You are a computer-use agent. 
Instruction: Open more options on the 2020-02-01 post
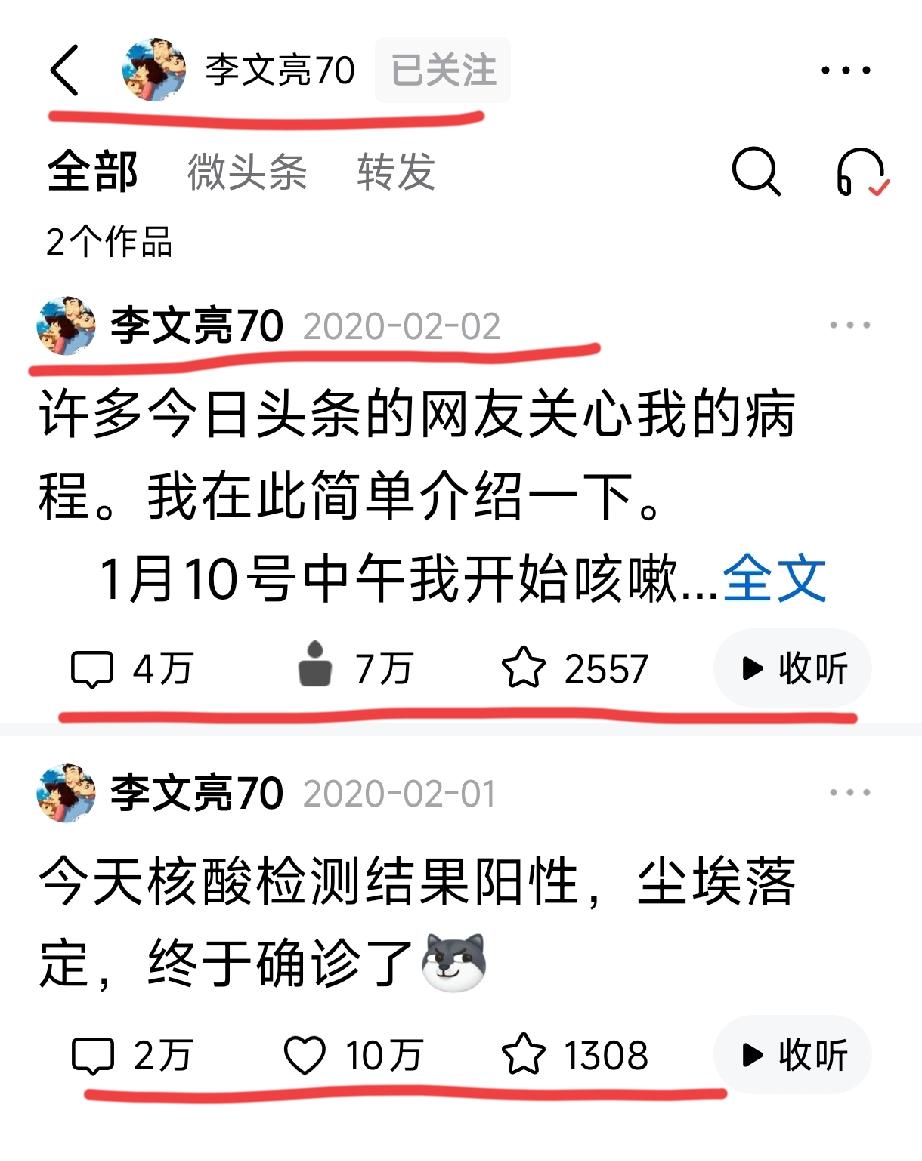pos(851,791)
